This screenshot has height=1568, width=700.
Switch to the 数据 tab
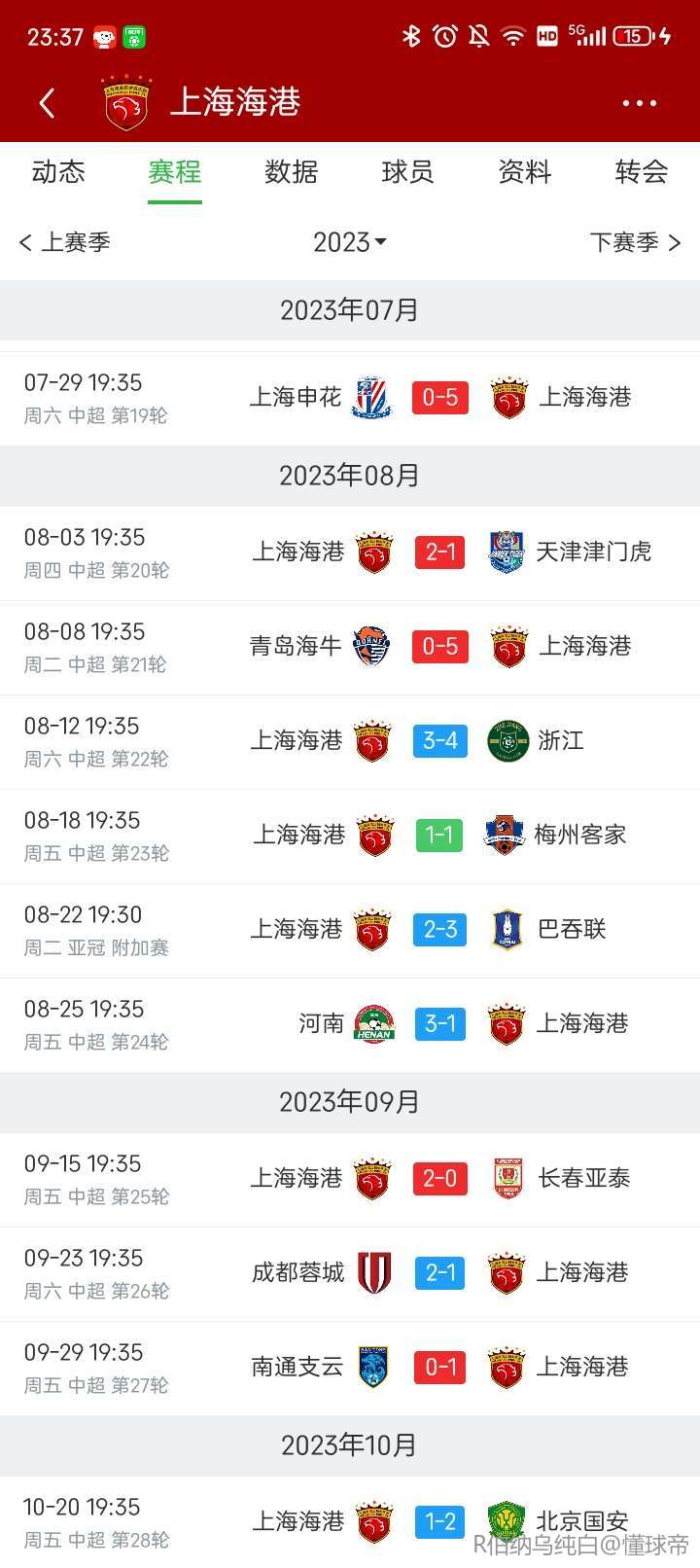pyautogui.click(x=292, y=172)
